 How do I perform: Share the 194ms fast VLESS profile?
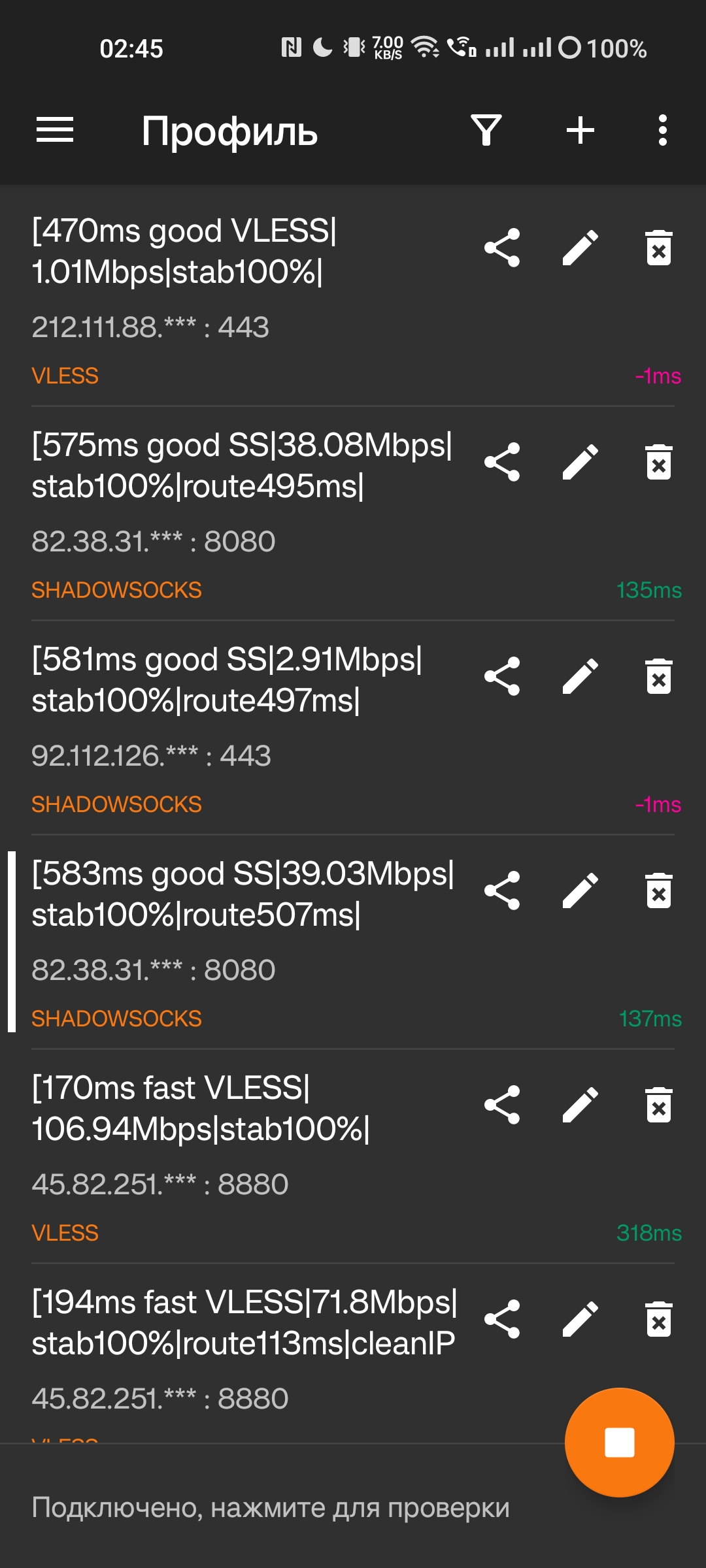point(502,1319)
